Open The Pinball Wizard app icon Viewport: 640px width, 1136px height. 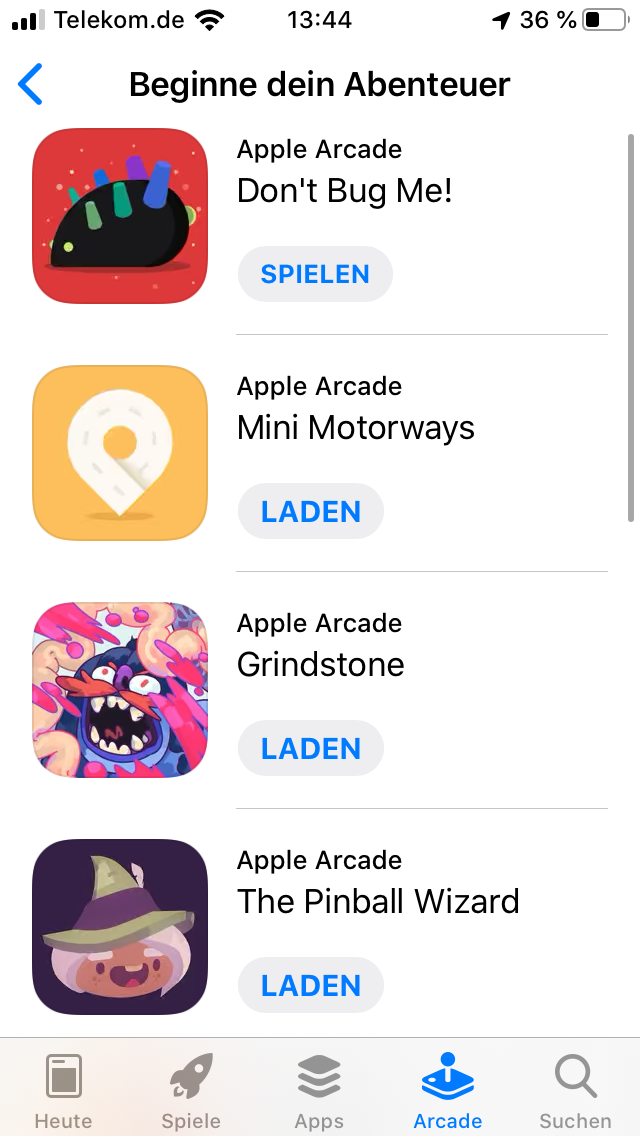click(x=120, y=927)
